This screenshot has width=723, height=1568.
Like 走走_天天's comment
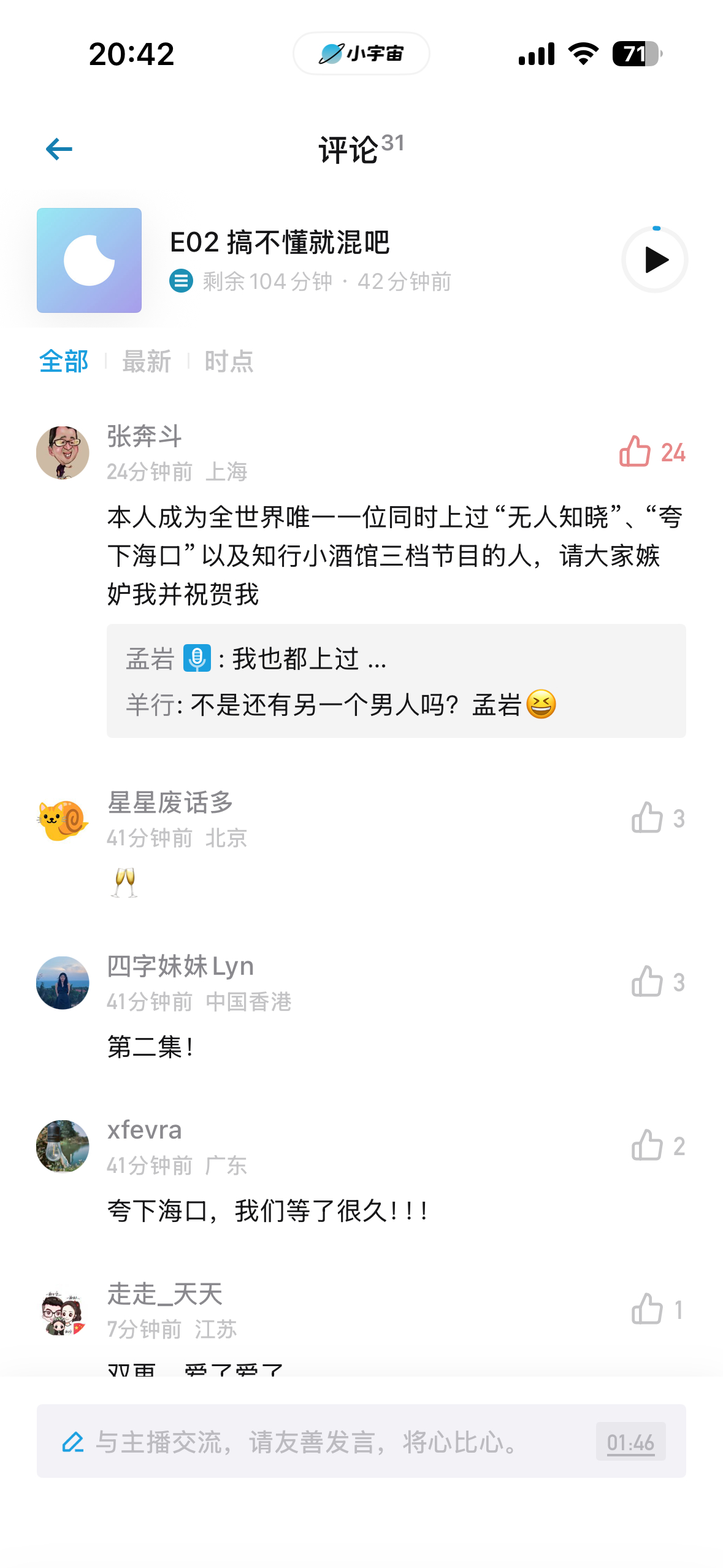658,1309
